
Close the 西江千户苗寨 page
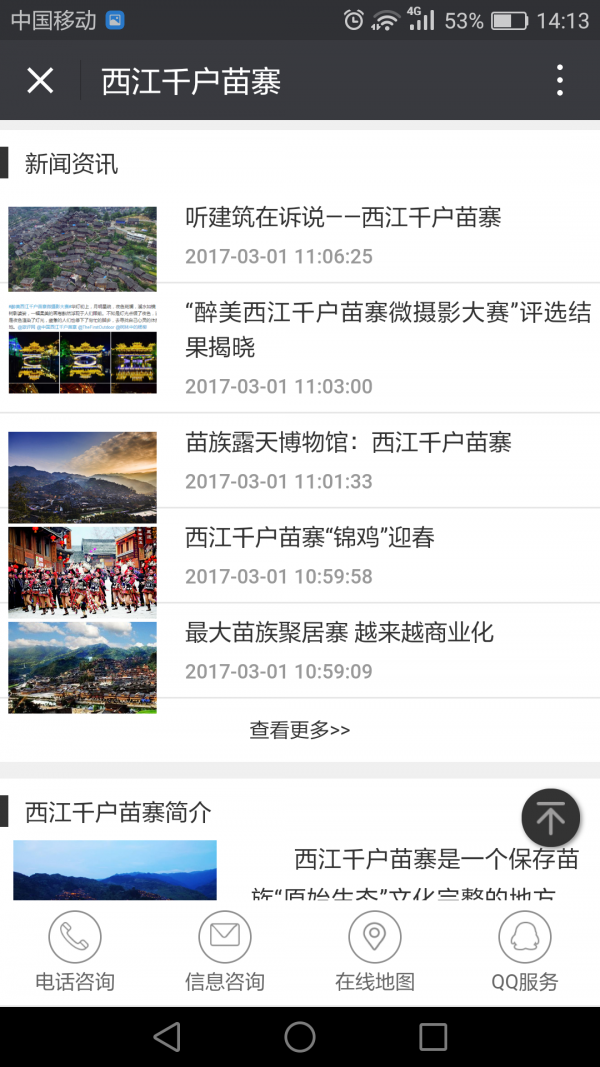pos(40,81)
